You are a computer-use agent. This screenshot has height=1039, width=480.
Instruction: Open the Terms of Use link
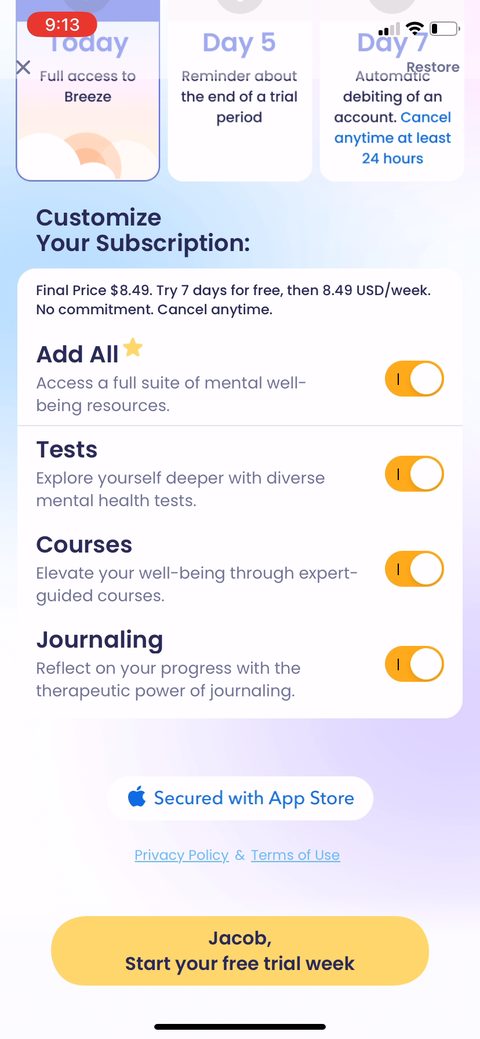[x=295, y=855]
